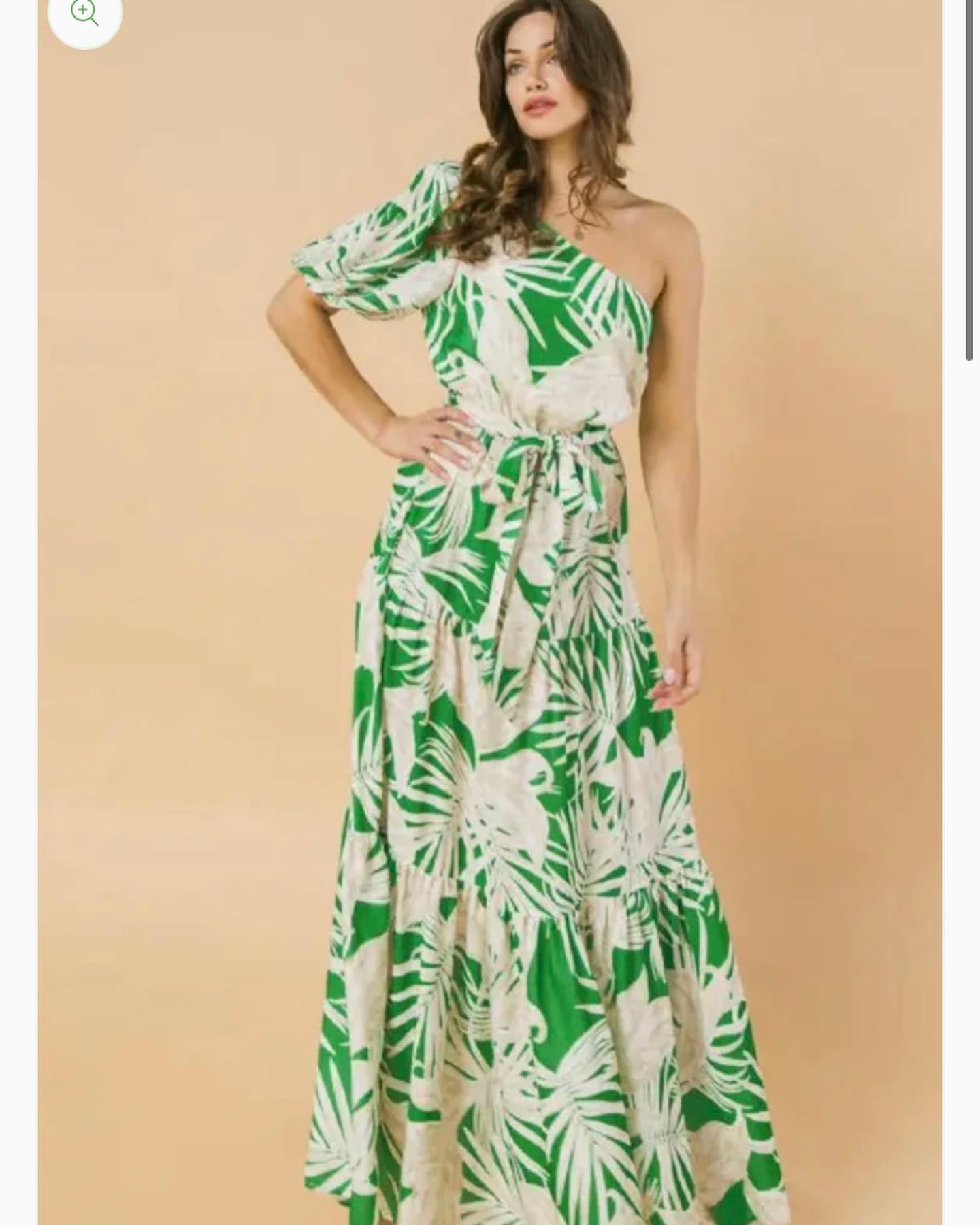This screenshot has height=1225, width=980.
Task: Tap the zoom-in magnifier icon
Action: pyautogui.click(x=84, y=14)
